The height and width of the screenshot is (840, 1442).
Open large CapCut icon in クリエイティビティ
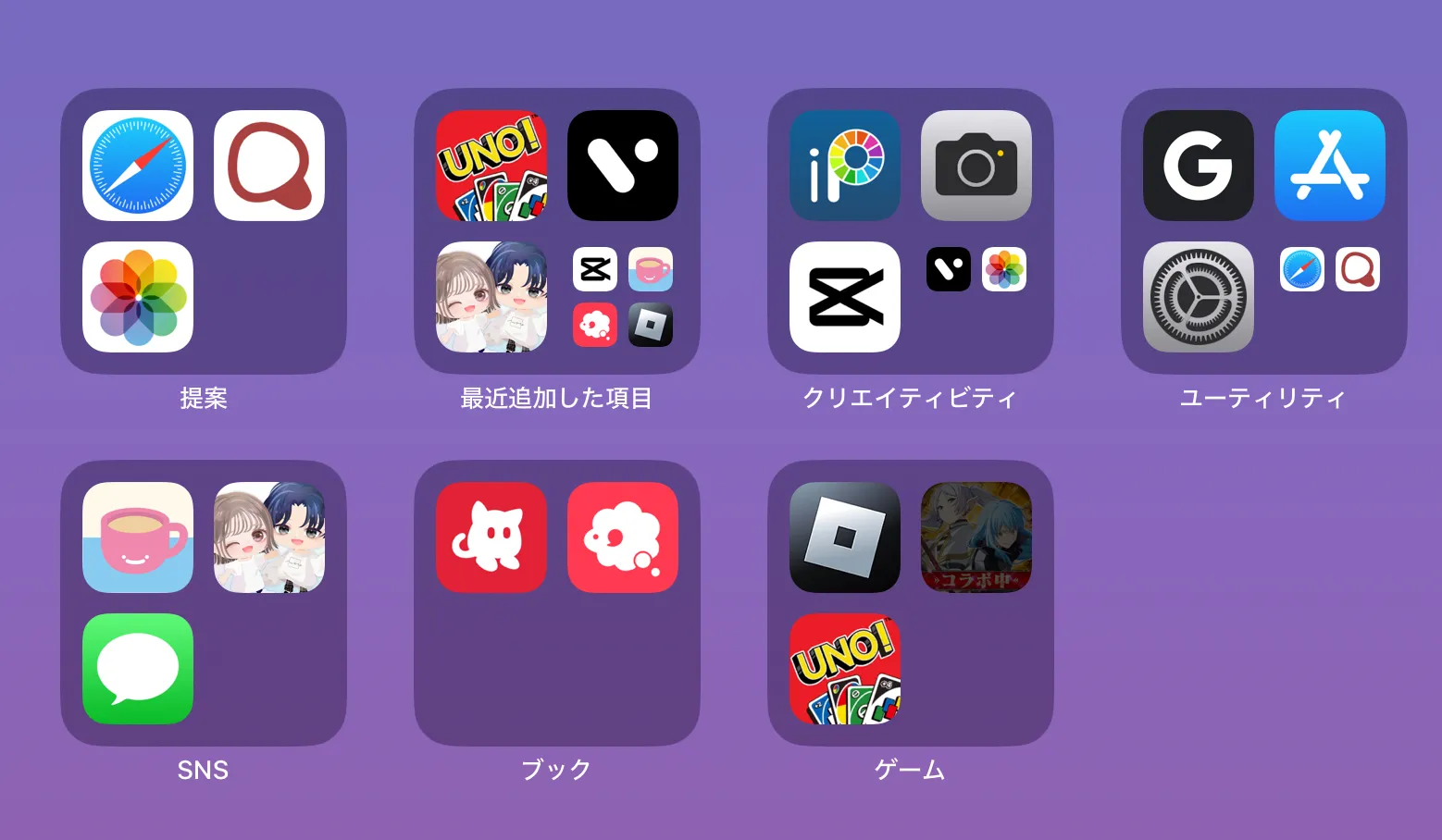[x=845, y=297]
